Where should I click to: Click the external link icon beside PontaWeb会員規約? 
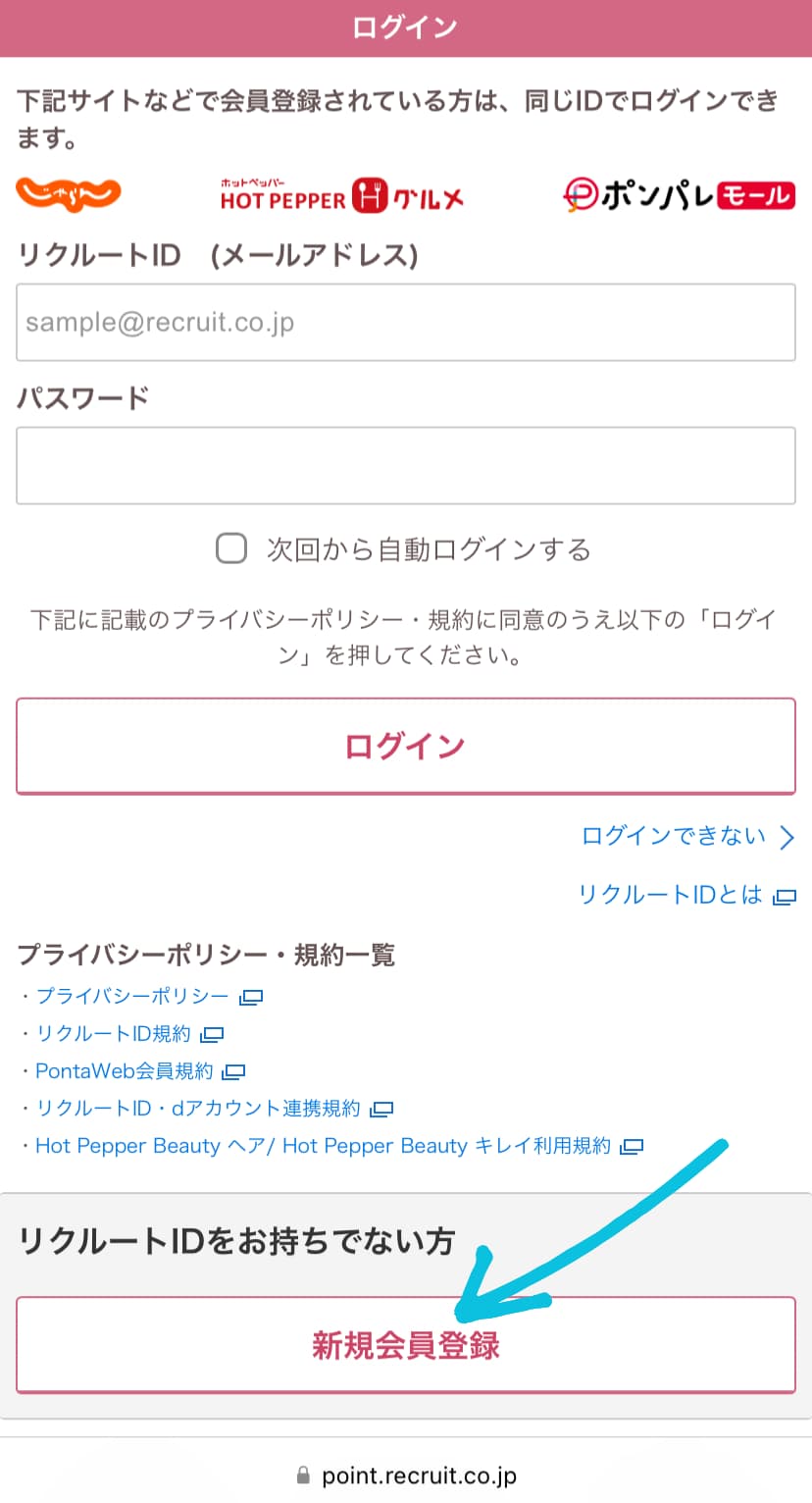233,1071
